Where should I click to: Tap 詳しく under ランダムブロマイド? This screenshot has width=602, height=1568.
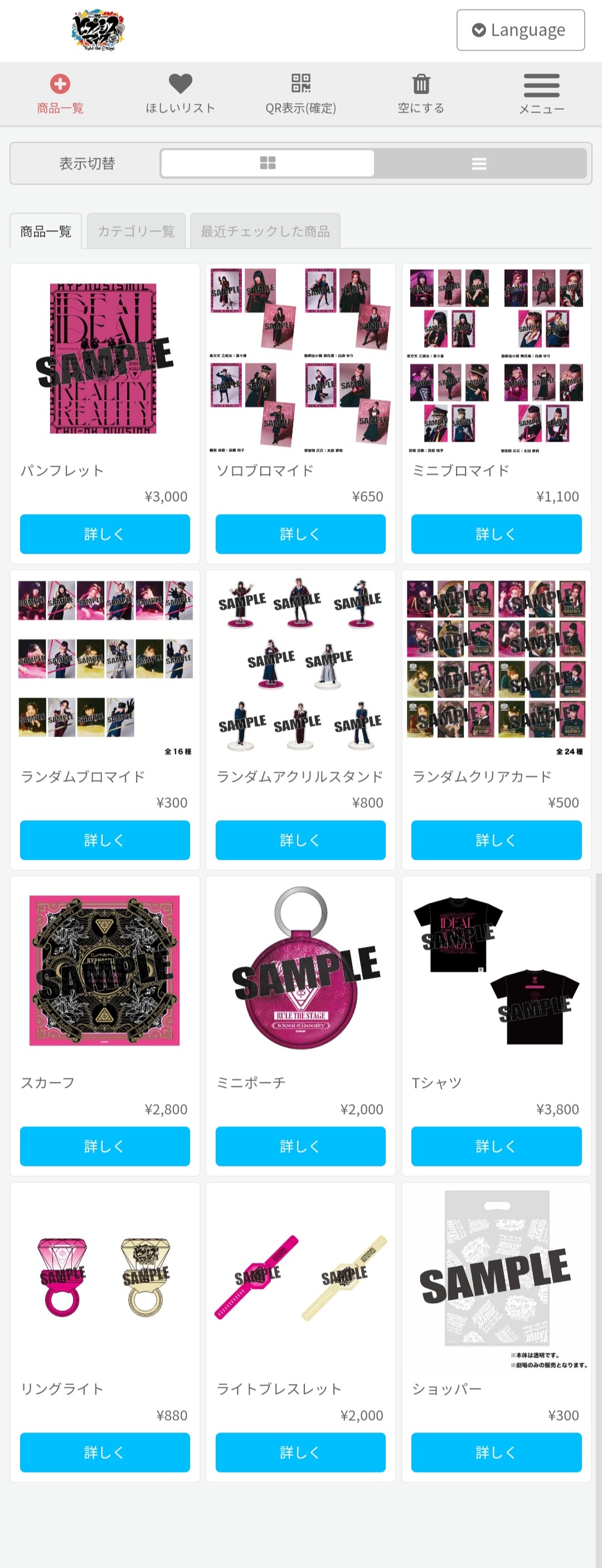click(105, 840)
